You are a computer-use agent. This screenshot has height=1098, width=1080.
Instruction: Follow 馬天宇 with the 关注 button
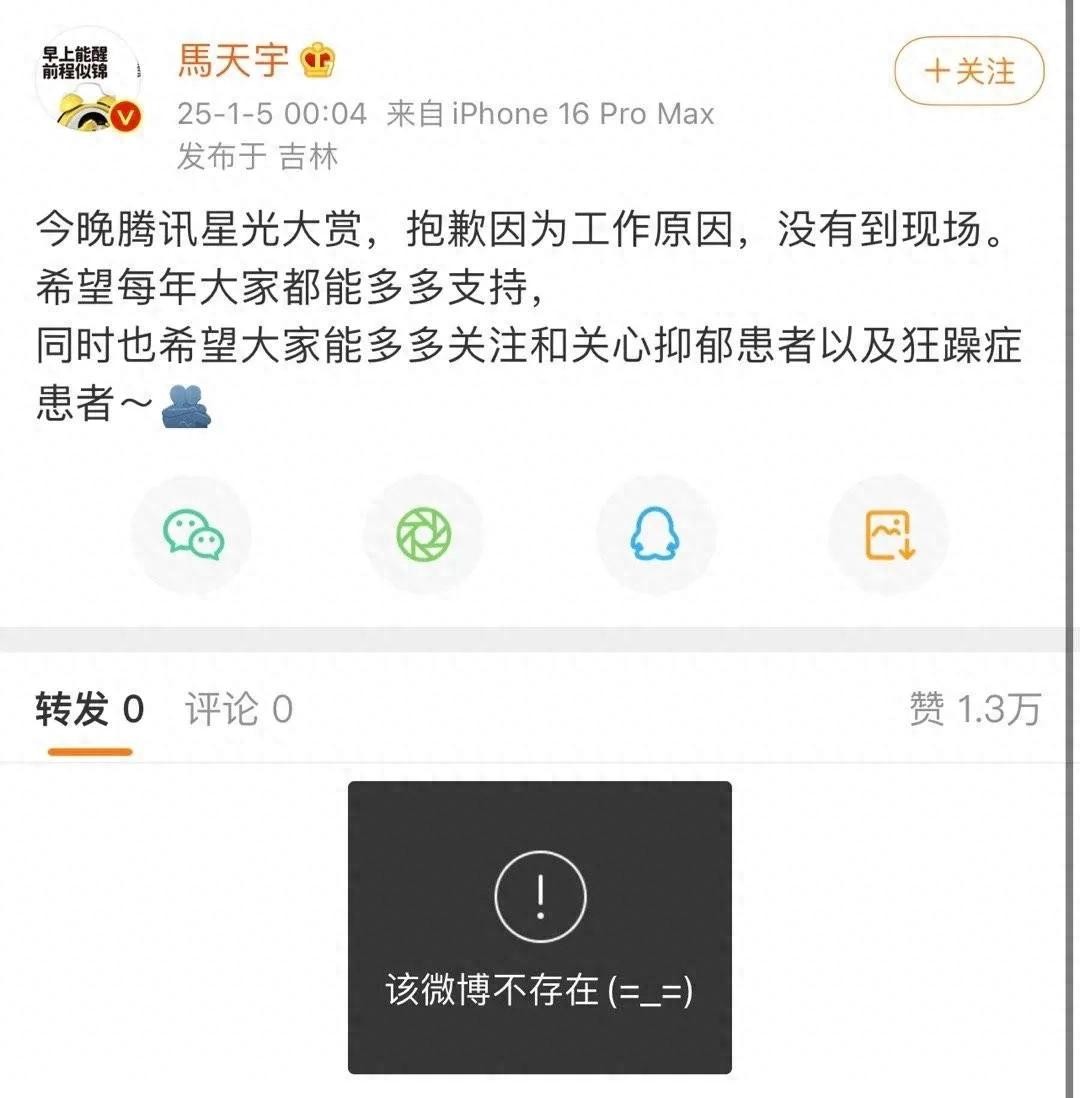968,71
